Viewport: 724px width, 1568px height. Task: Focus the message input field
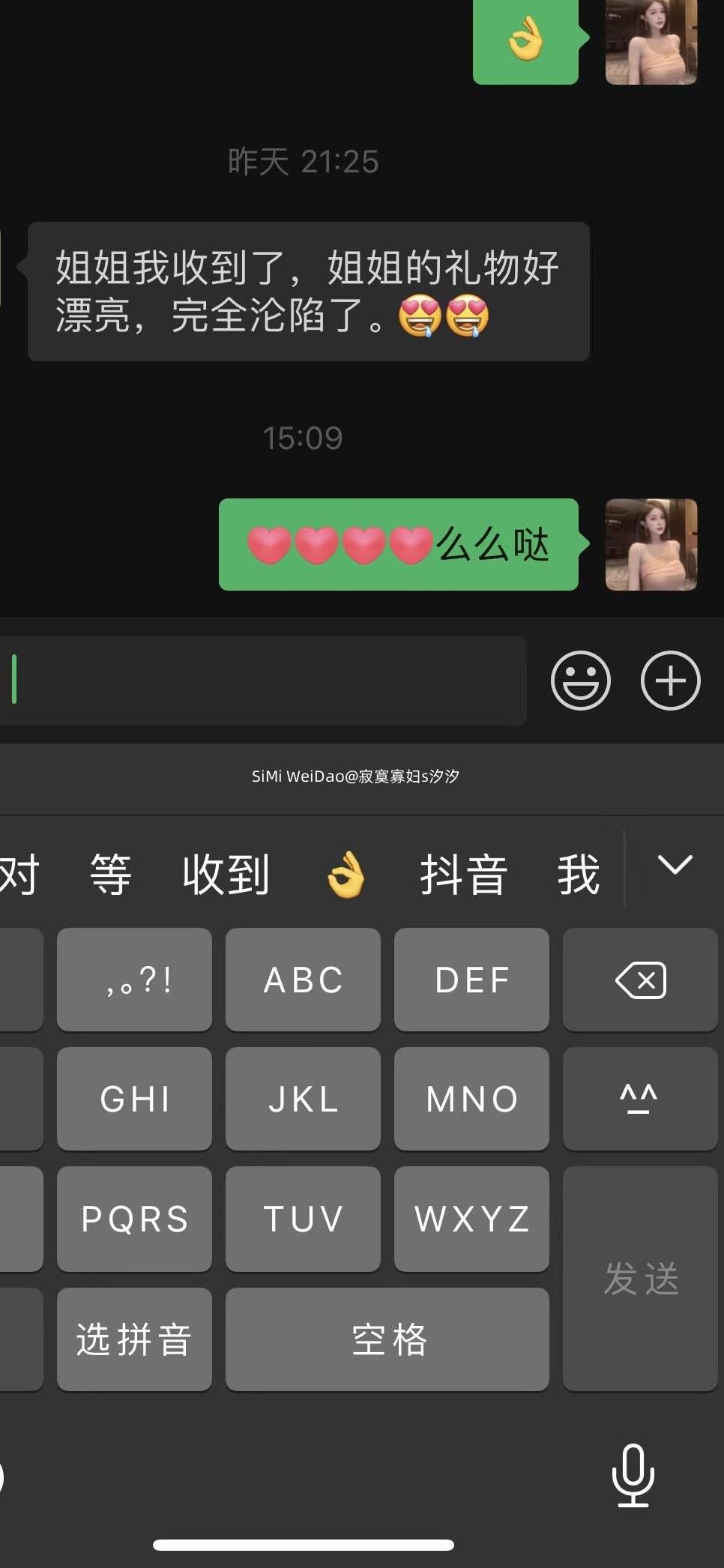click(x=262, y=681)
